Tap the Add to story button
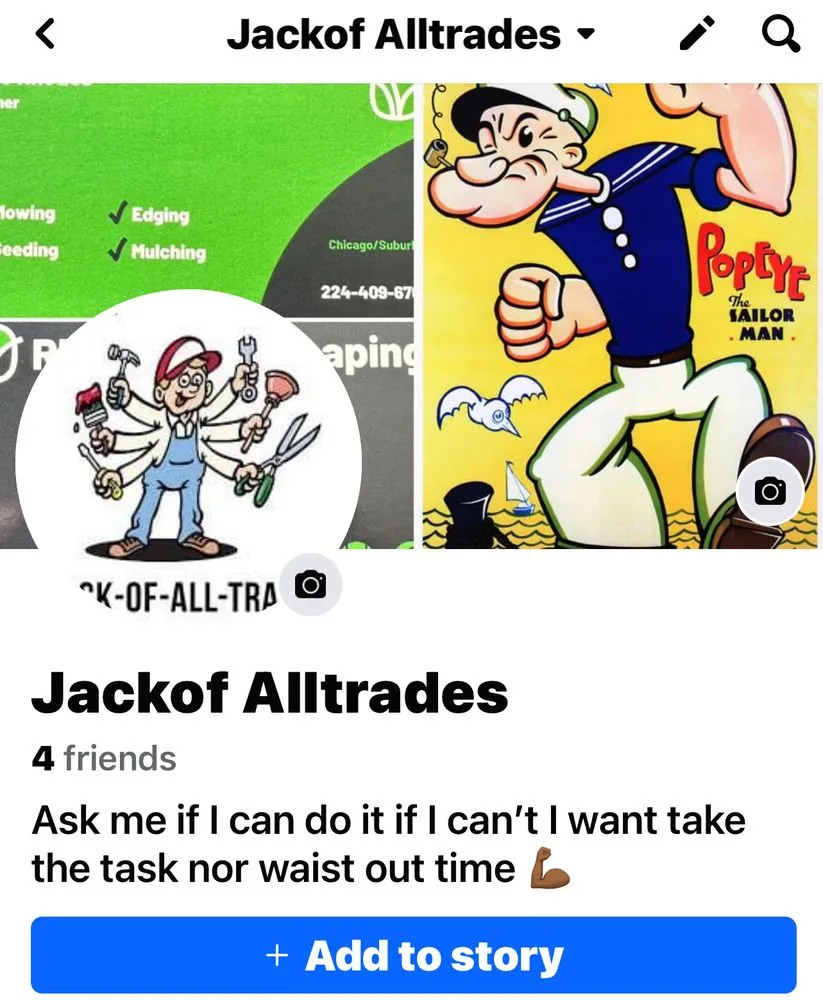The height and width of the screenshot is (1000, 823). [x=413, y=955]
